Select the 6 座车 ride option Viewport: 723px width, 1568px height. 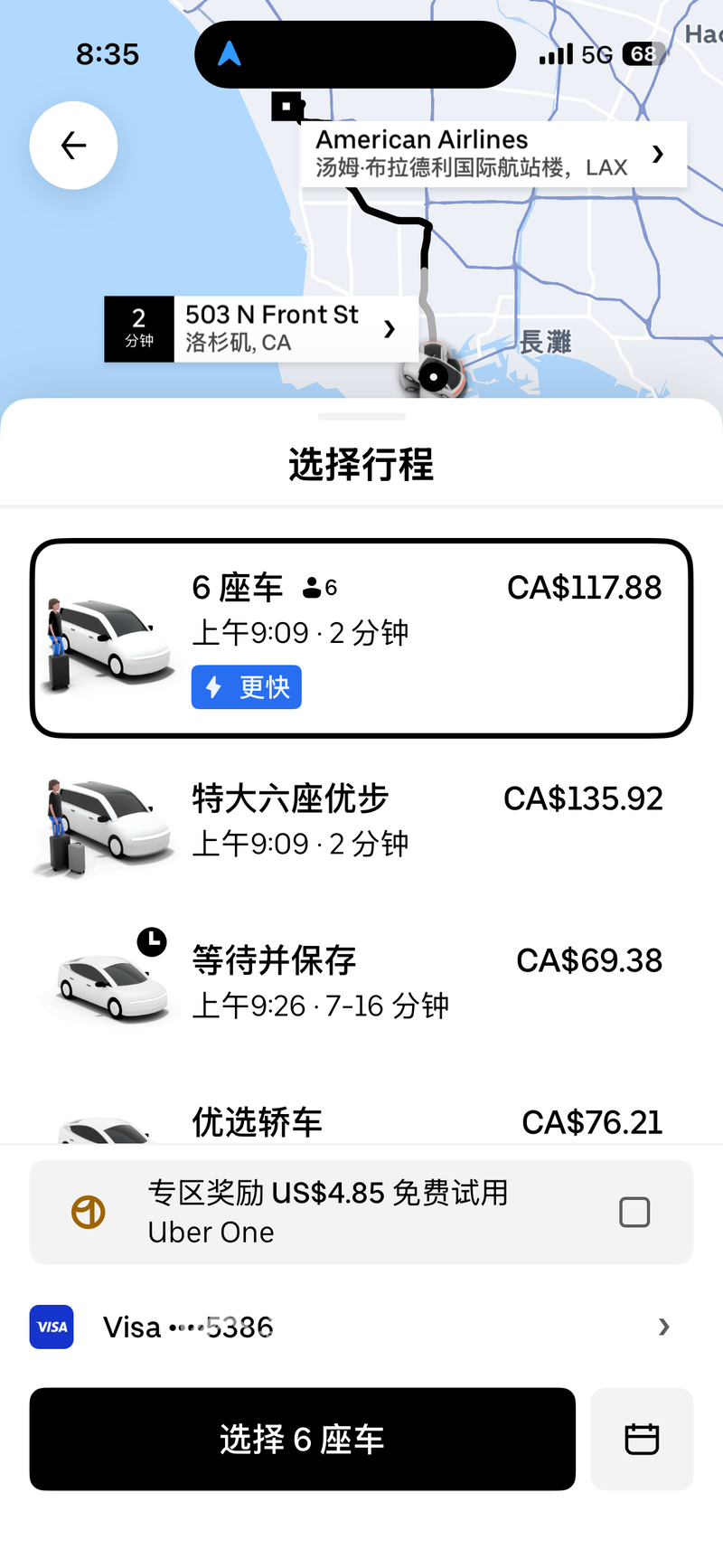361,638
